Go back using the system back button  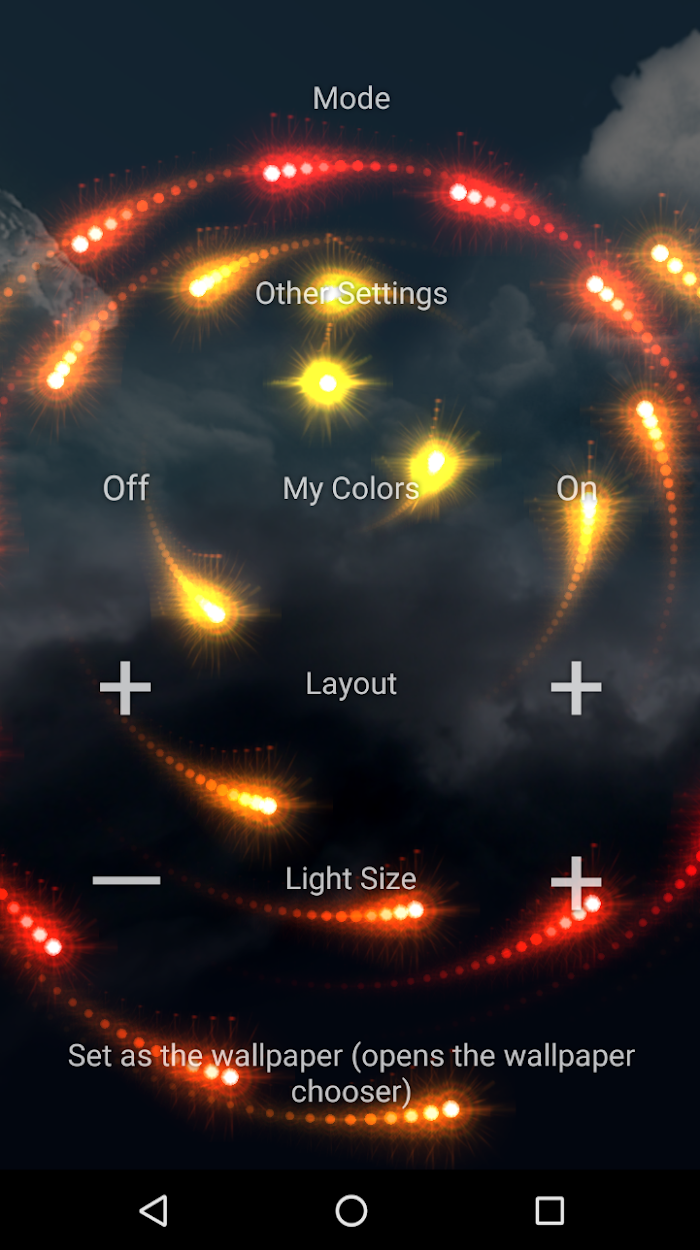click(153, 1211)
